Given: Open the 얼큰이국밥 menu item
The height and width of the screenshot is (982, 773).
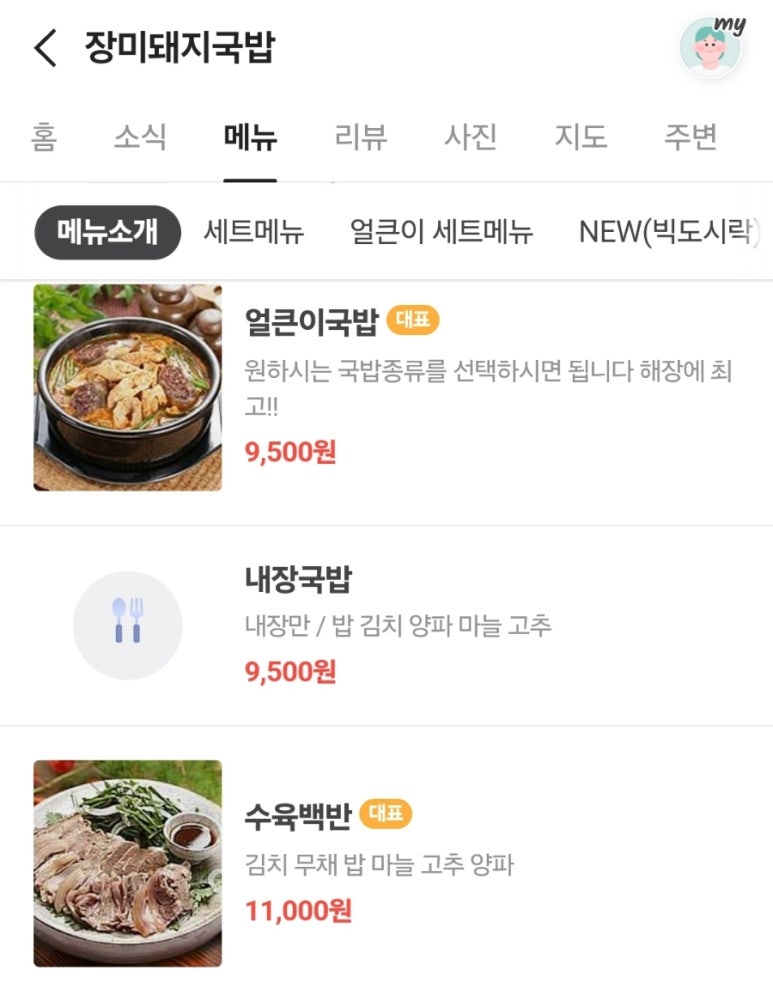Looking at the screenshot, I should 311,321.
